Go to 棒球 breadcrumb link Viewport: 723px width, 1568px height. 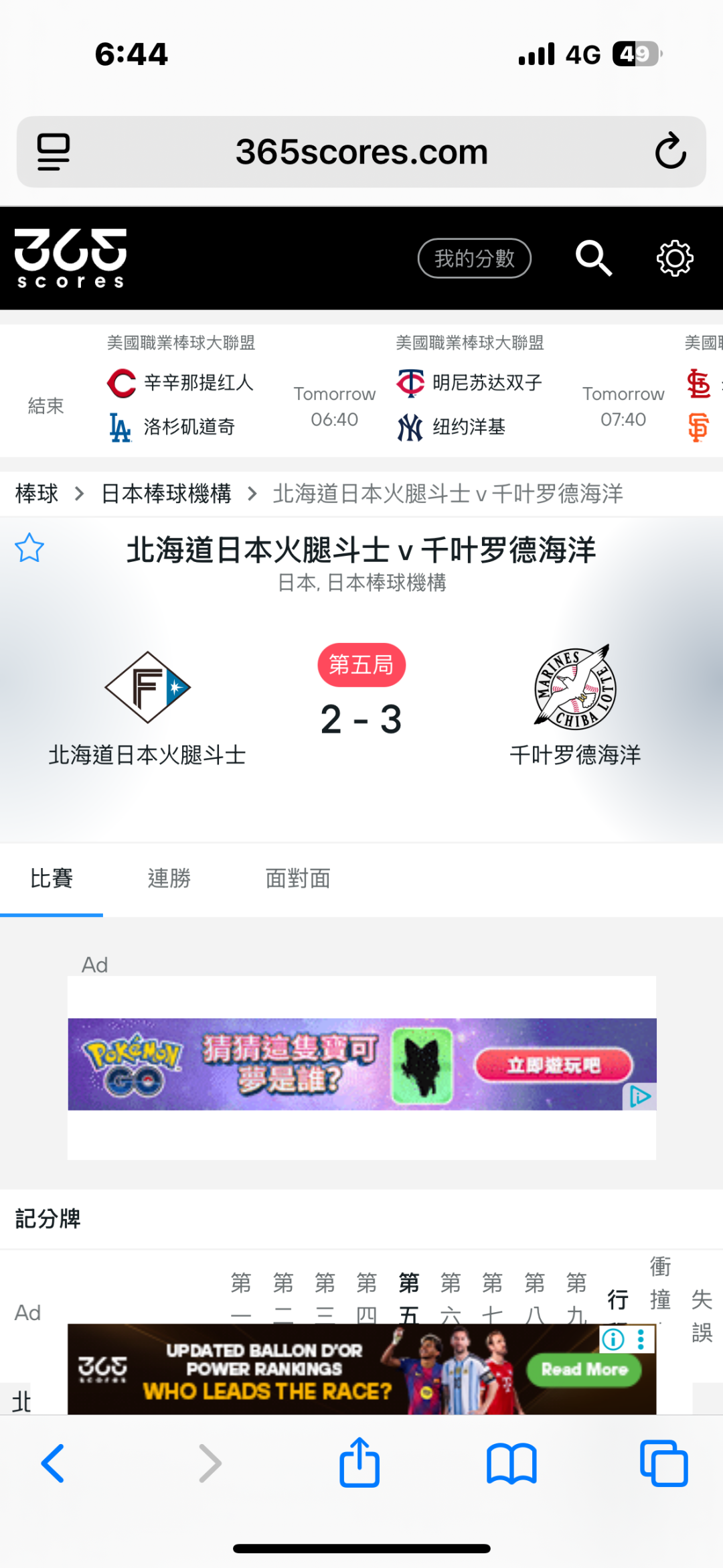37,494
